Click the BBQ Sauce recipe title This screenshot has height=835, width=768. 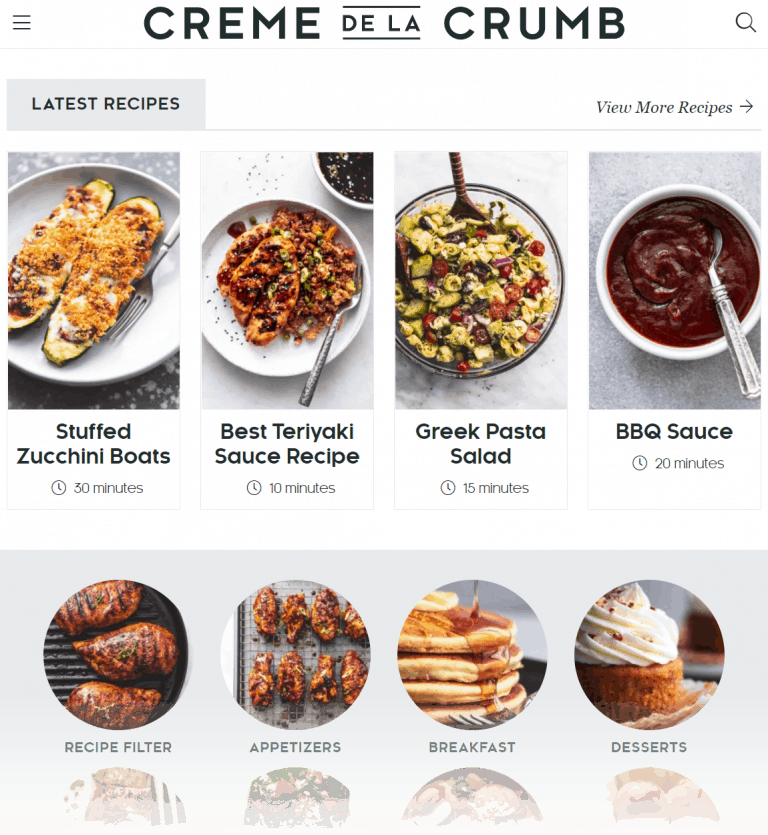[674, 431]
